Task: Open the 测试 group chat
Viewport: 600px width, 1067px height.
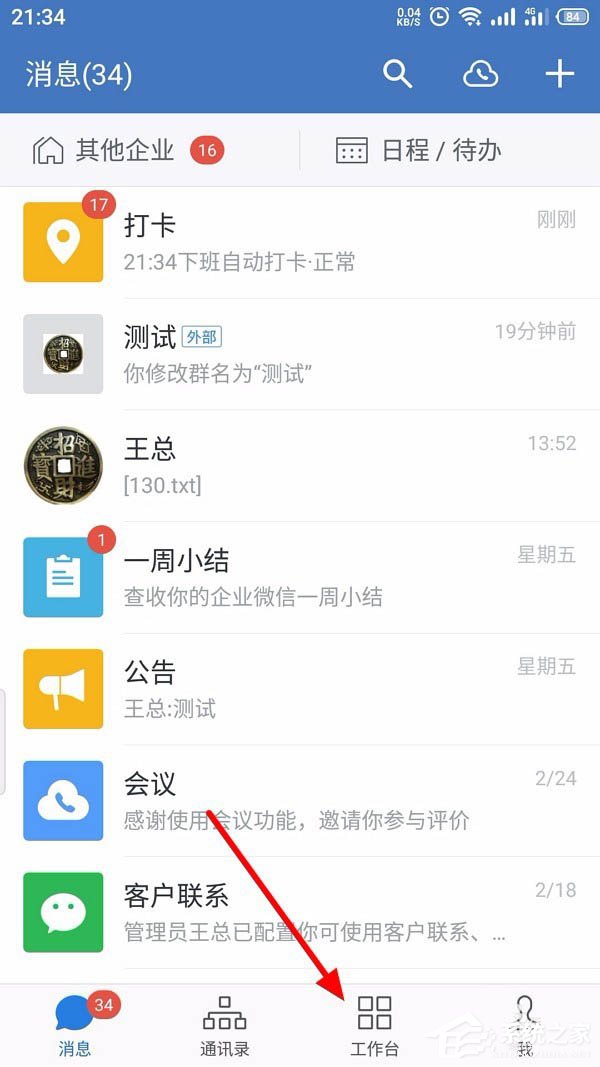Action: pyautogui.click(x=300, y=354)
